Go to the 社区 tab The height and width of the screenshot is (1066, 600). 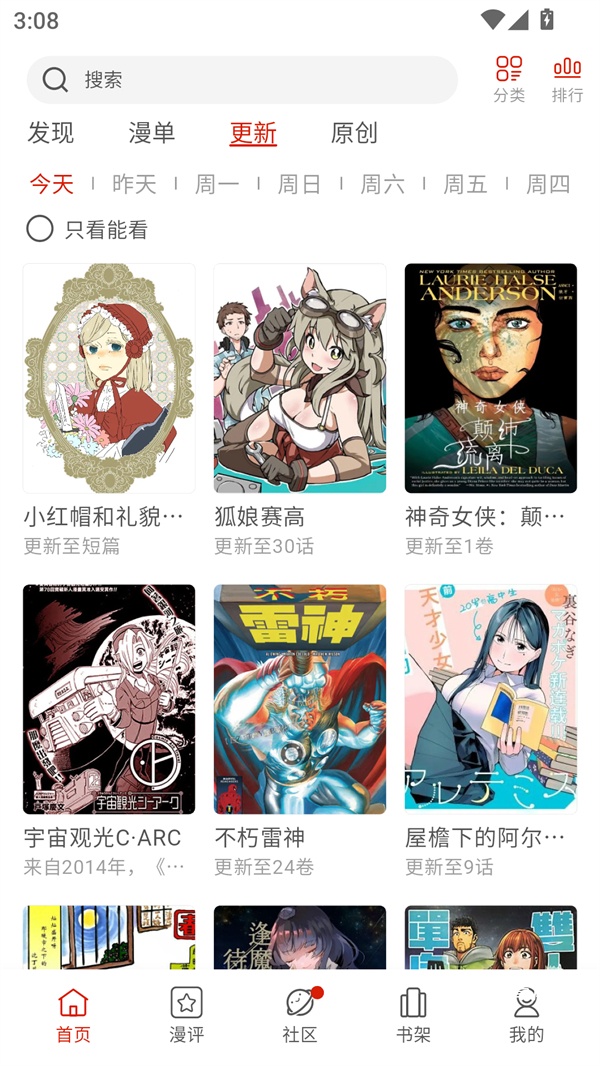coord(300,1015)
